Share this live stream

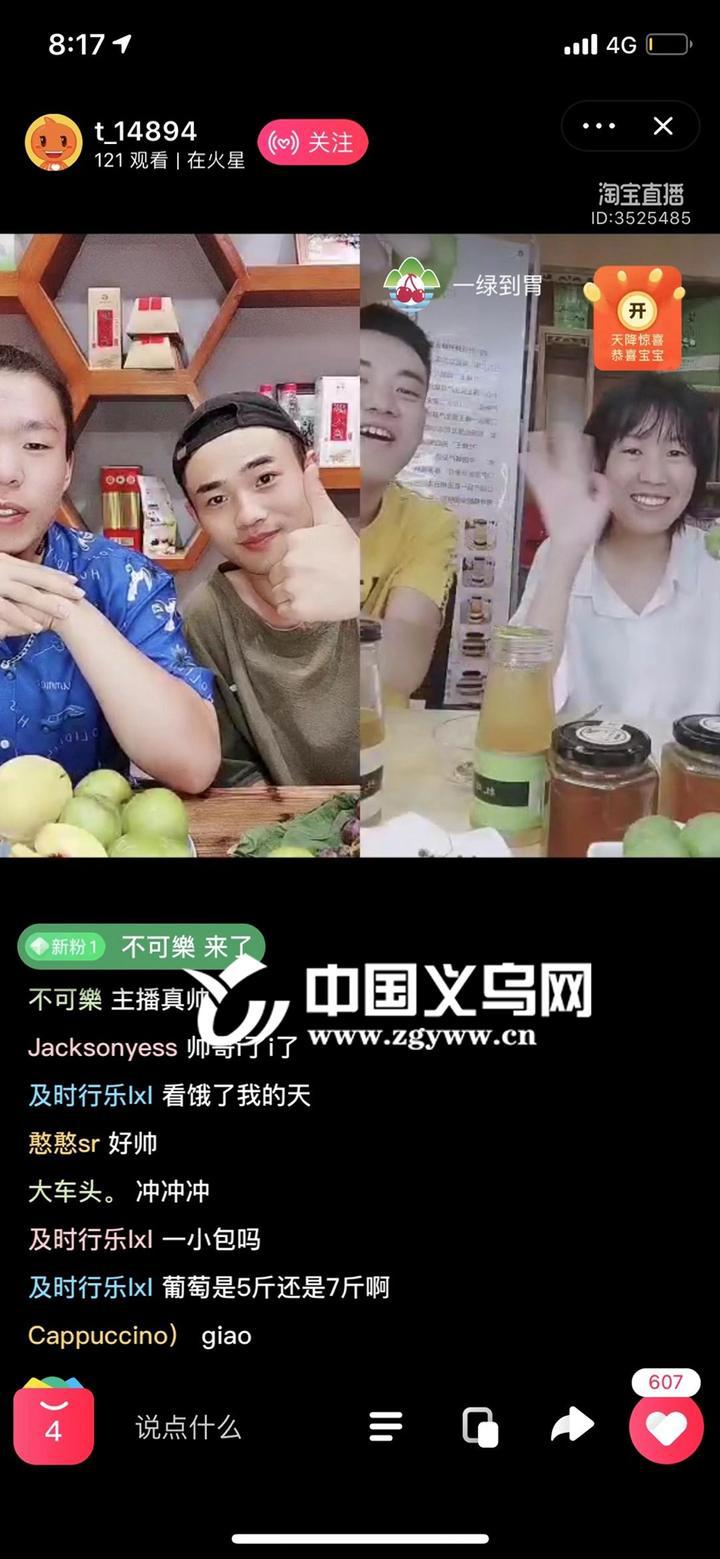click(x=572, y=1425)
